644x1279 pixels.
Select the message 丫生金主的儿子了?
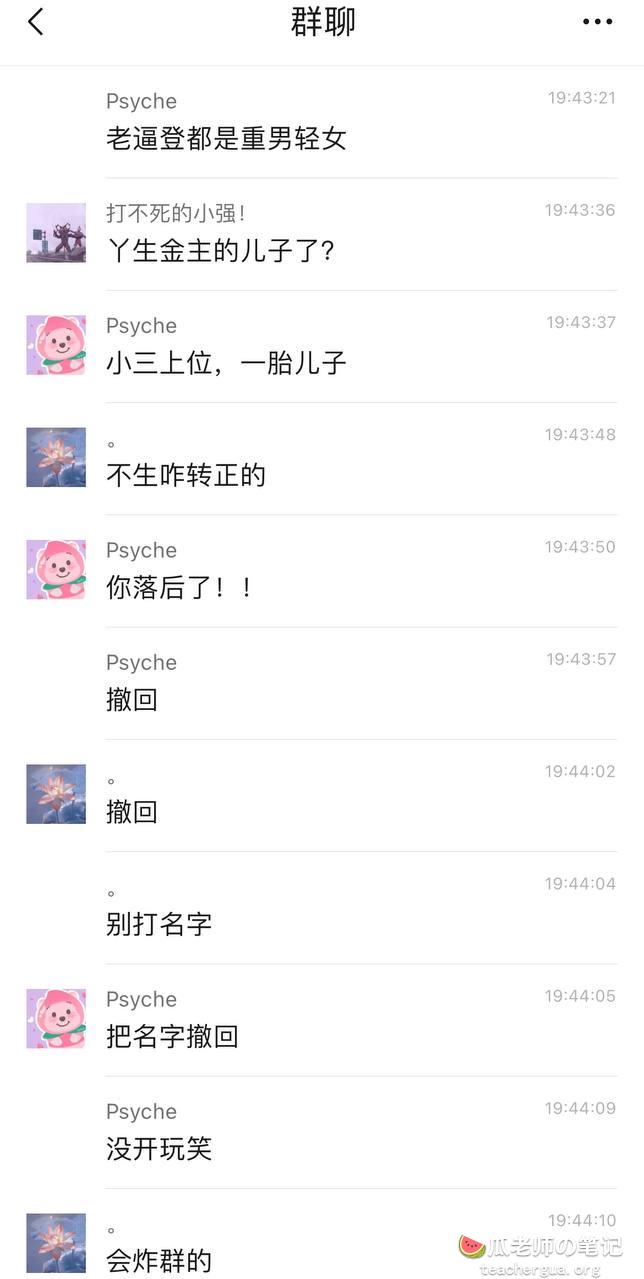[x=220, y=250]
